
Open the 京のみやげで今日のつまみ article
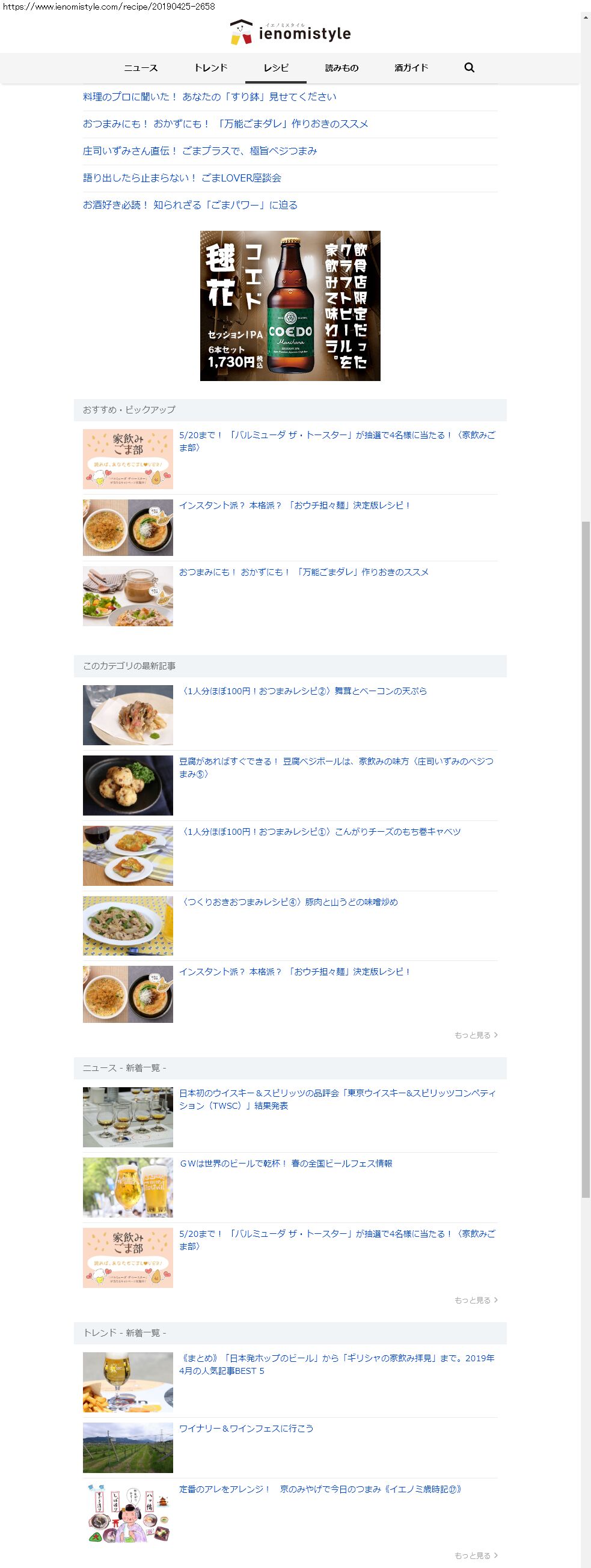[320, 1489]
